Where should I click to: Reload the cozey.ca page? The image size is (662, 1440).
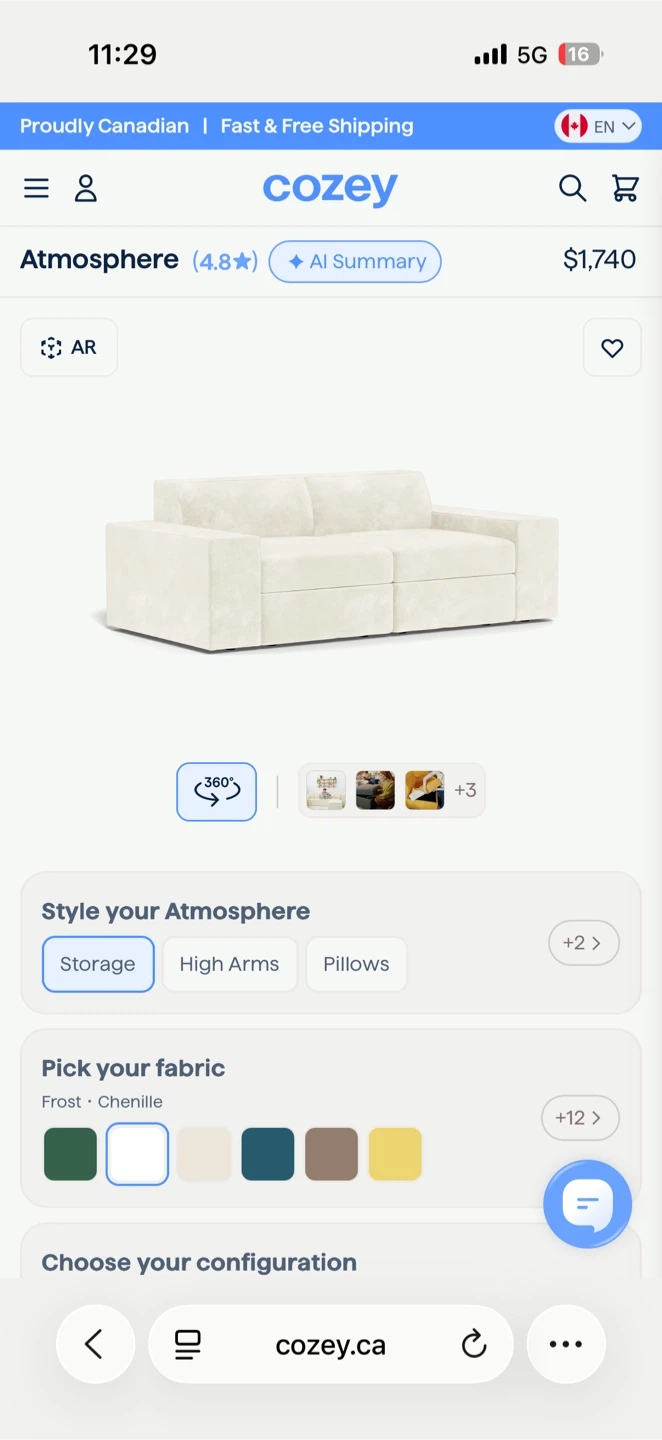[x=474, y=1345]
